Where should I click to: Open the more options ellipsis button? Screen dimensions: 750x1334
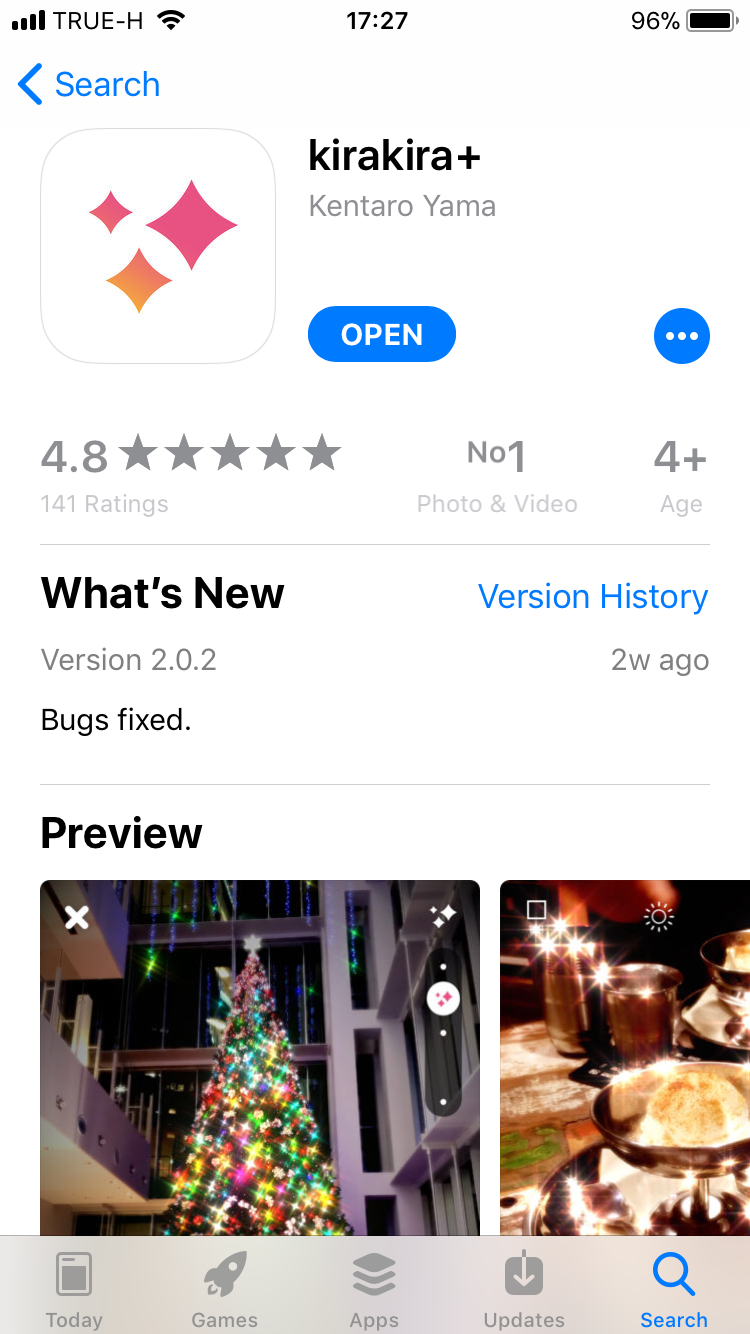point(681,336)
